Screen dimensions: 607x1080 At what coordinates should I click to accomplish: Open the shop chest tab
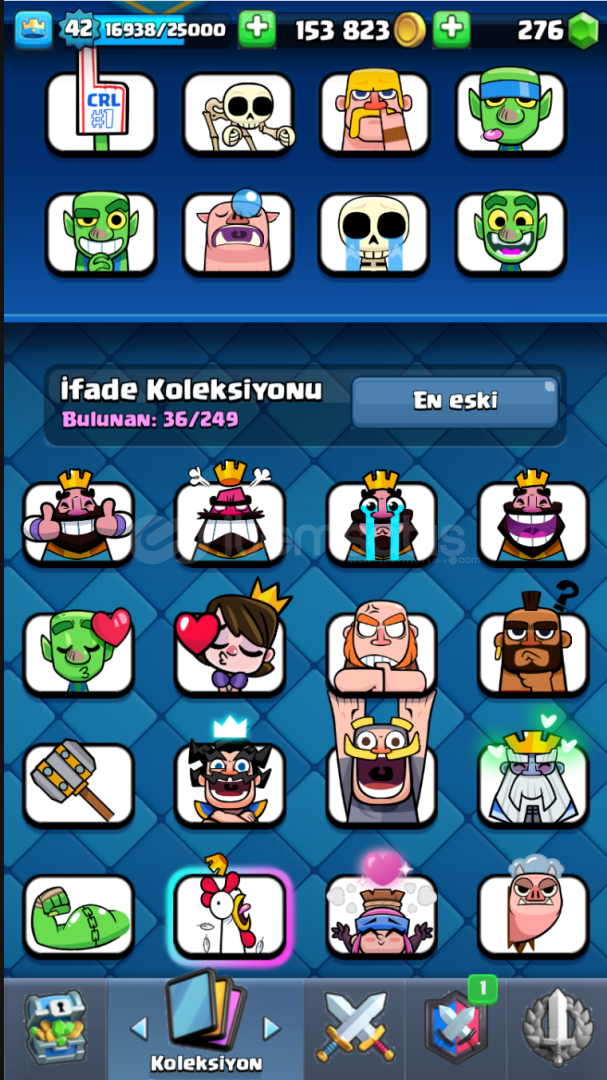pos(56,1023)
